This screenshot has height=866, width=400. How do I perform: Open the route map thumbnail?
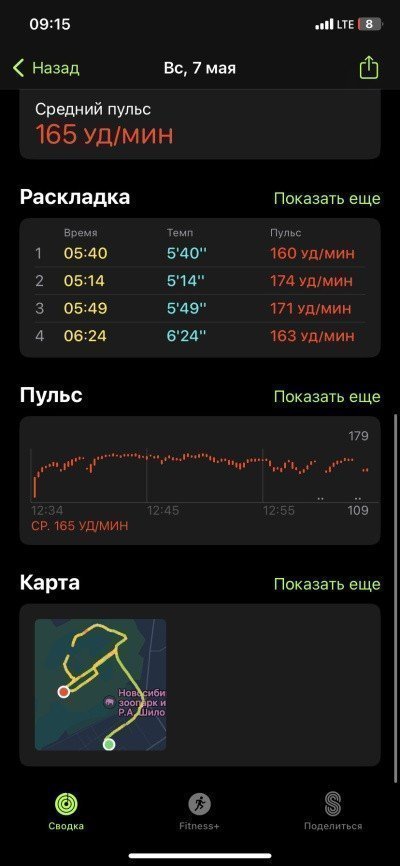[101, 685]
